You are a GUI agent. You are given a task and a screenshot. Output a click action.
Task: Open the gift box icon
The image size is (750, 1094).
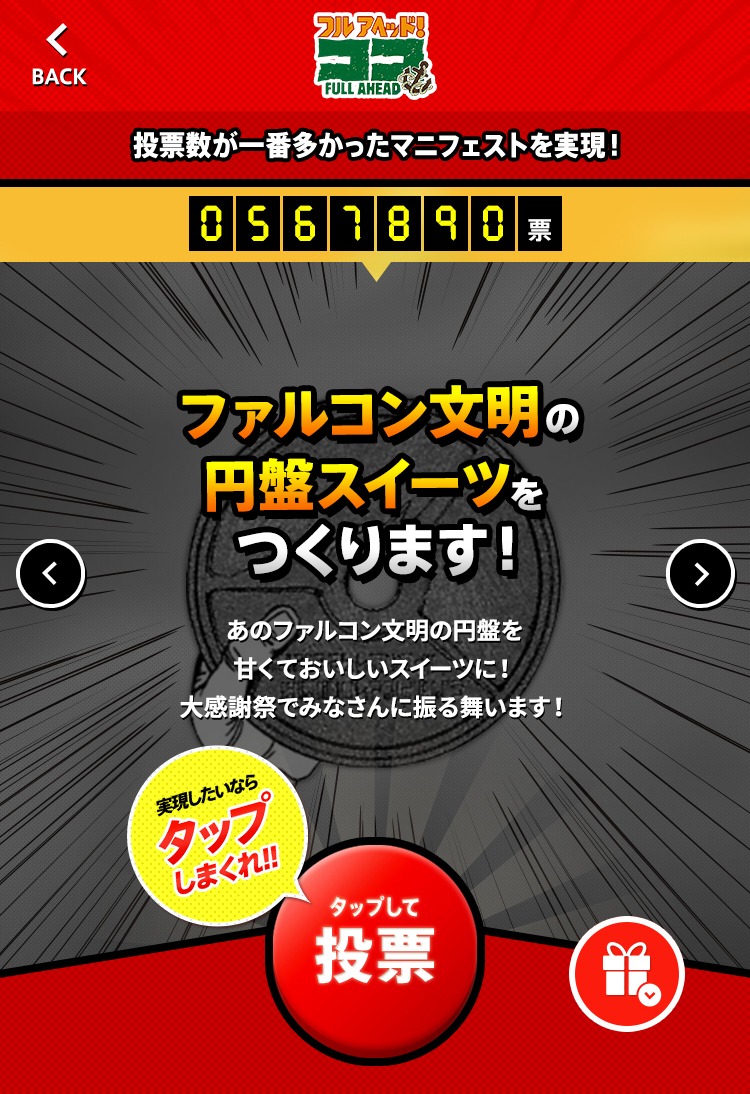pos(627,973)
